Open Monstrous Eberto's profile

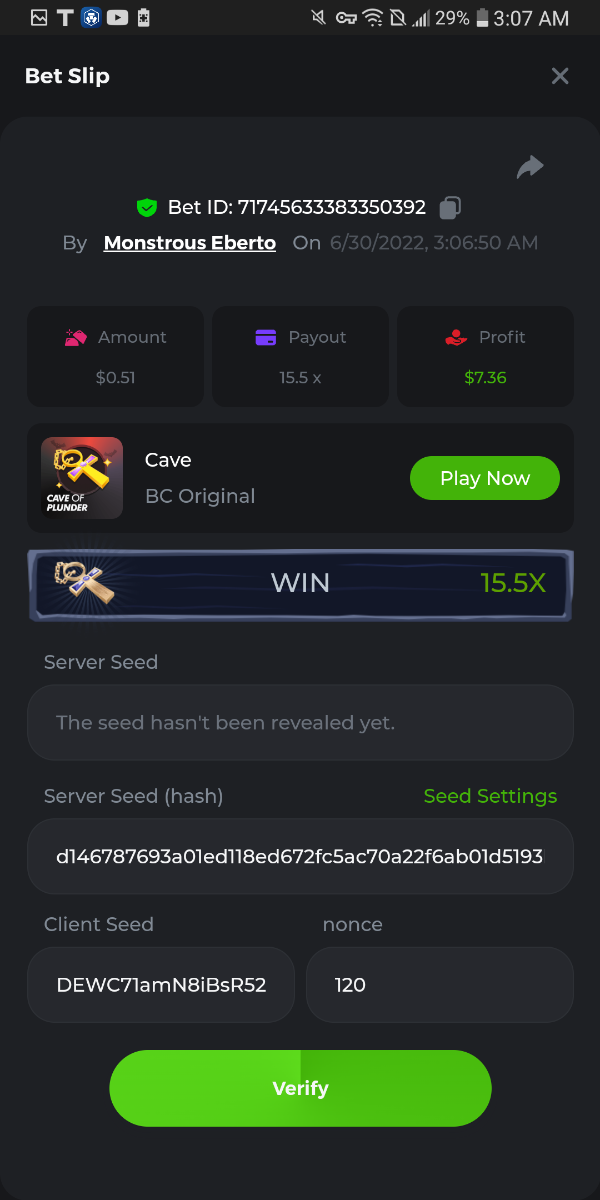(190, 243)
